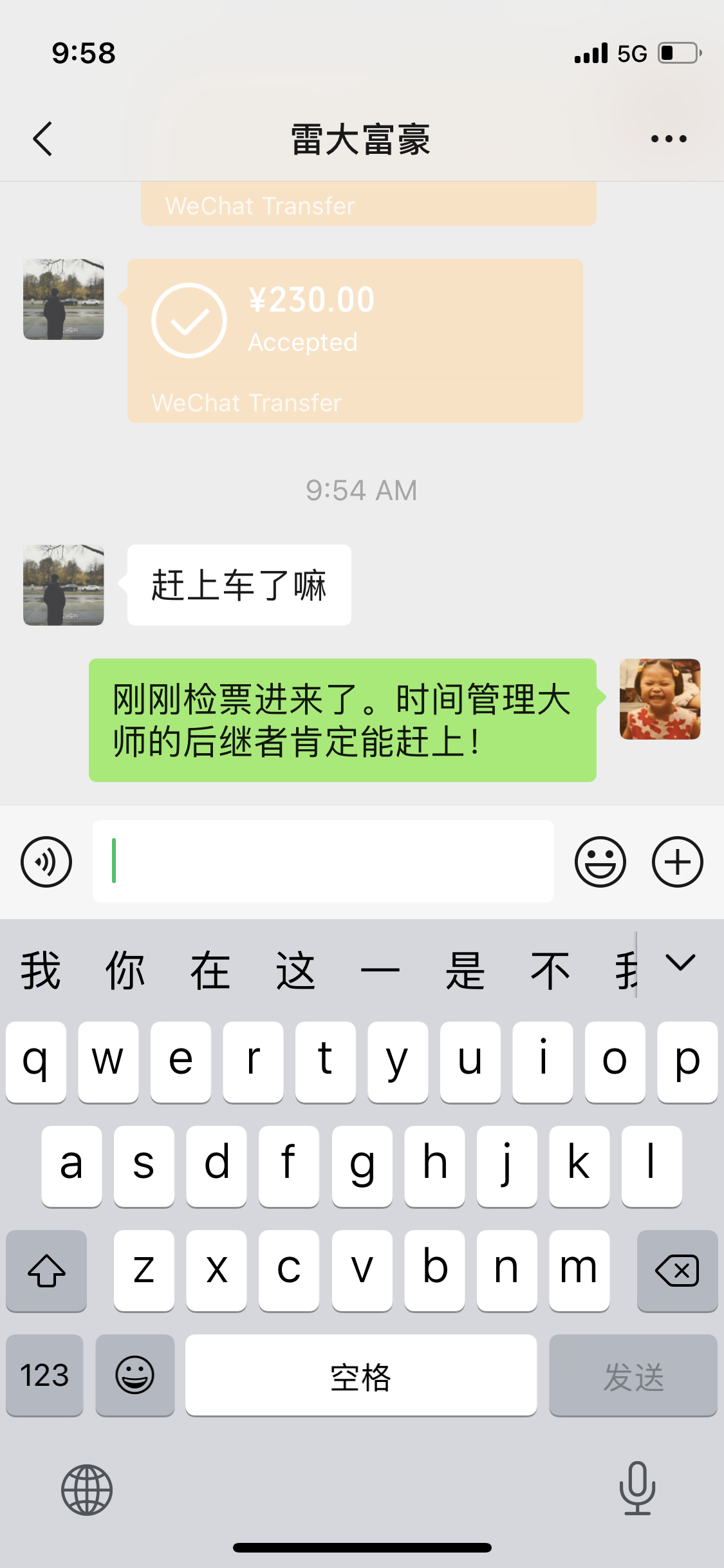Switch keyboard language with globe icon

tap(87, 1489)
